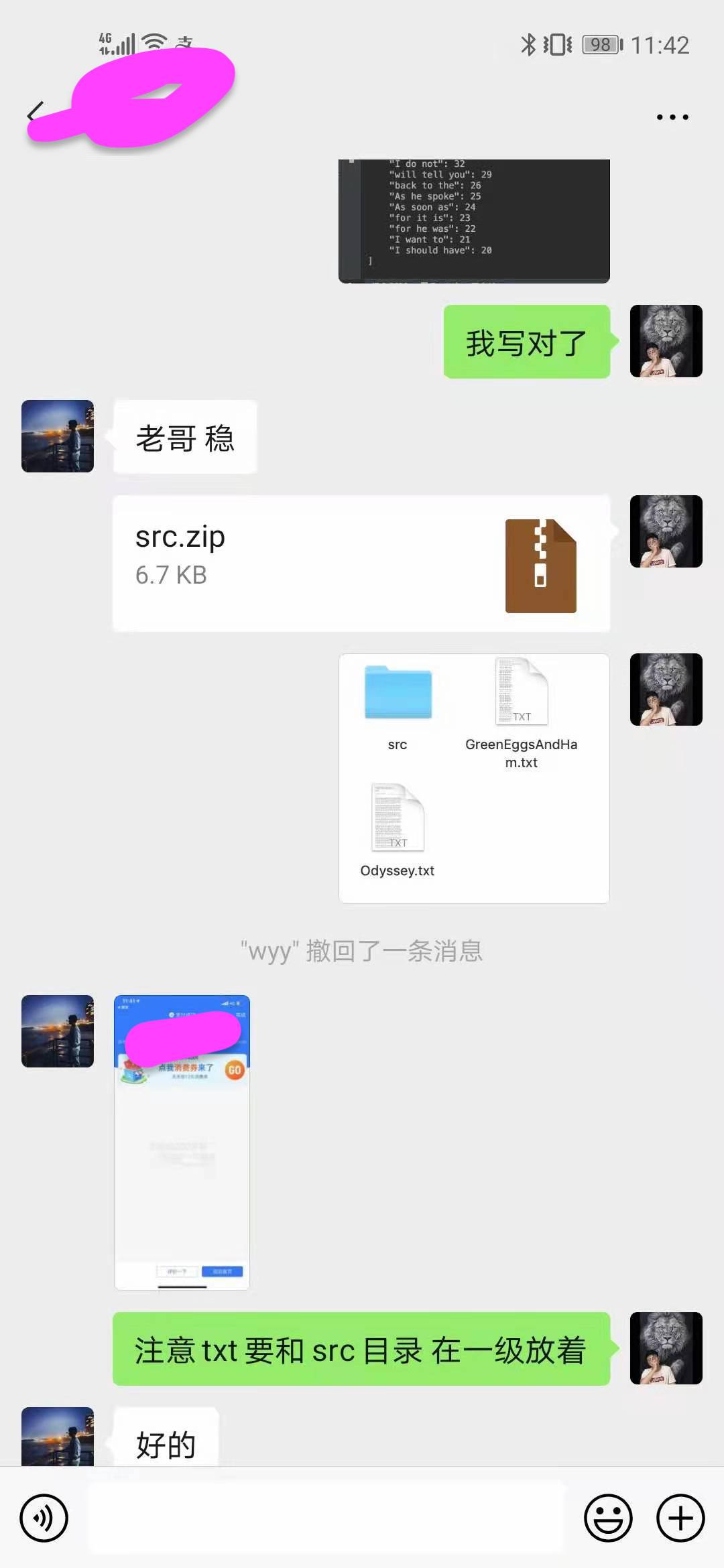Image resolution: width=724 pixels, height=1568 pixels.
Task: Open the plus attachment menu
Action: click(680, 1518)
